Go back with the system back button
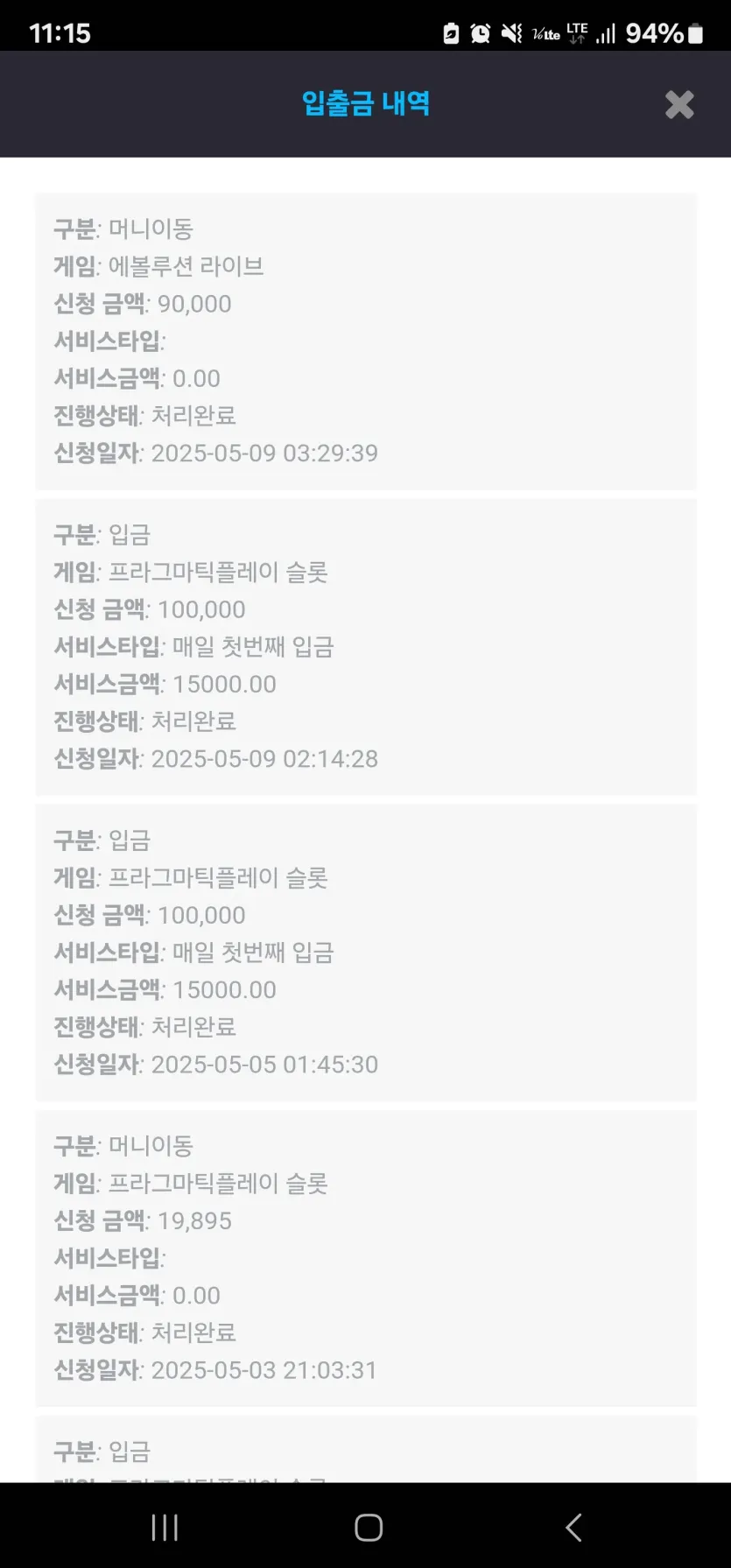 (x=573, y=1528)
